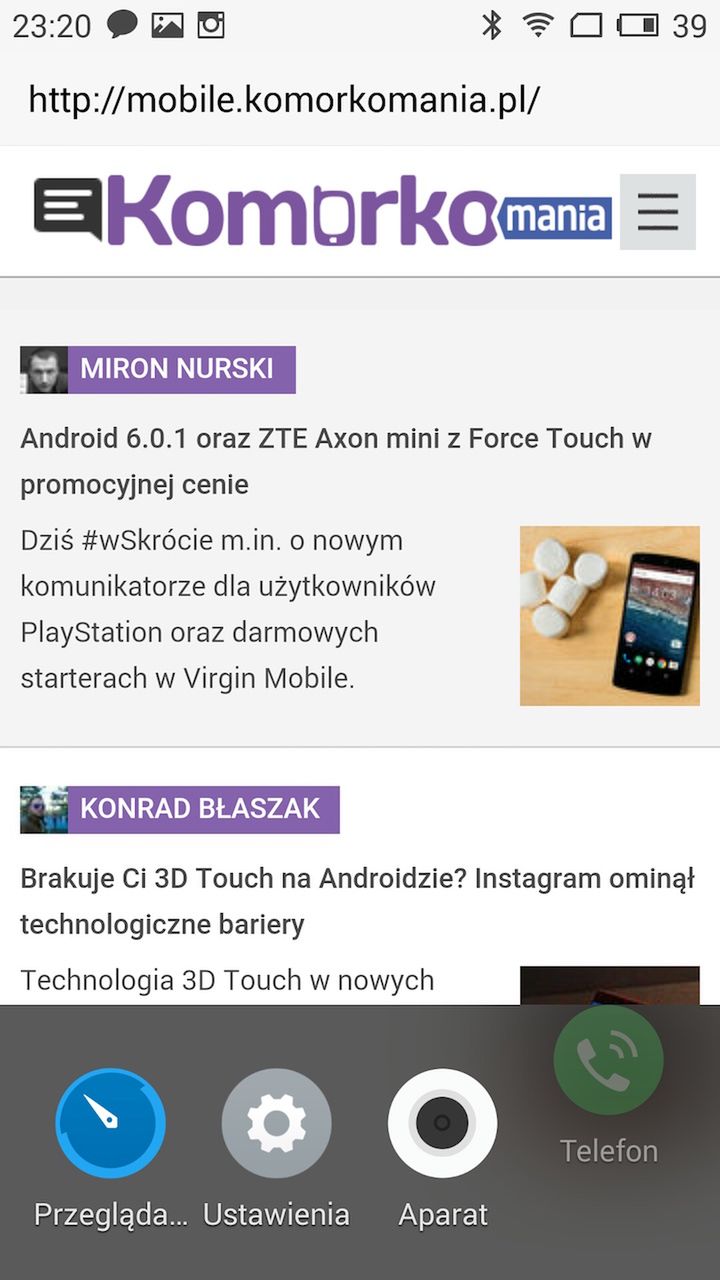This screenshot has width=720, height=1280.
Task: Open Konrad Błaszak author page
Action: [x=199, y=809]
